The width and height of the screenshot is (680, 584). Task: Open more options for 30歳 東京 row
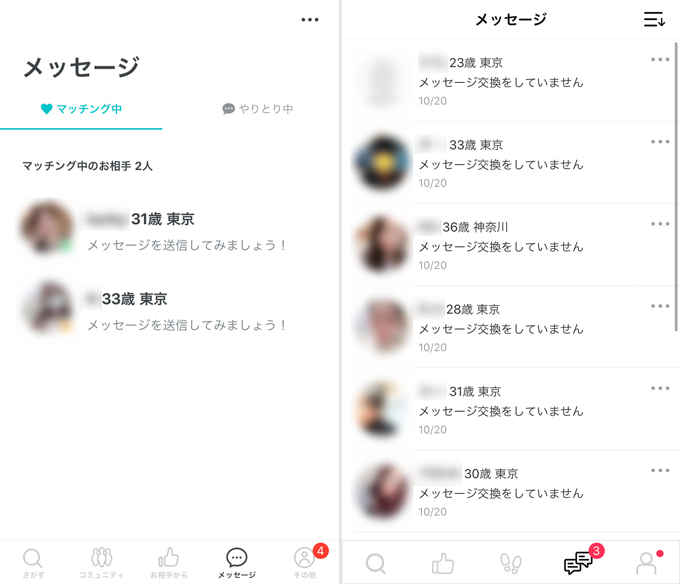(660, 470)
